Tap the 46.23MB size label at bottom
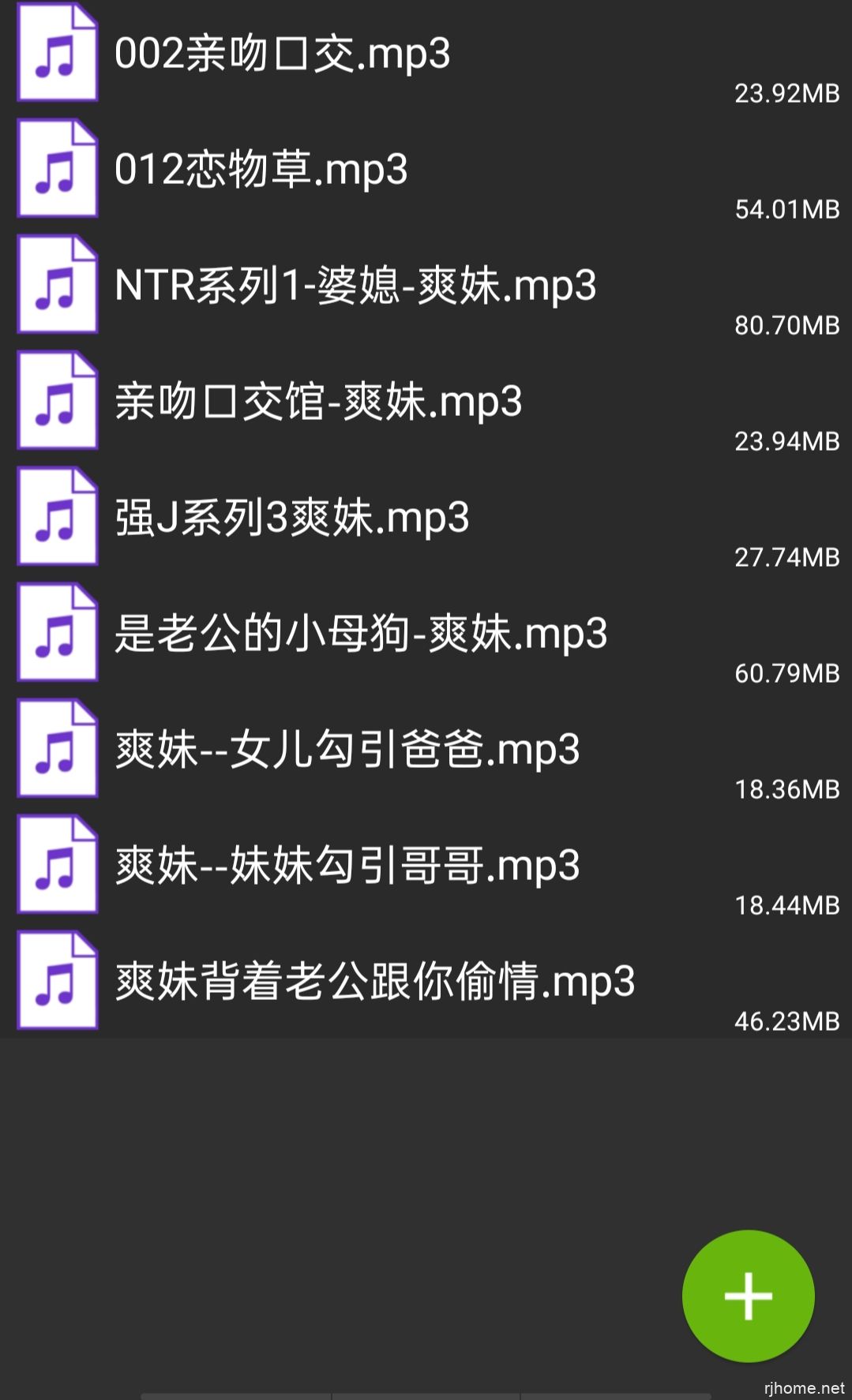Screen dimensions: 852x1400 click(x=786, y=1022)
